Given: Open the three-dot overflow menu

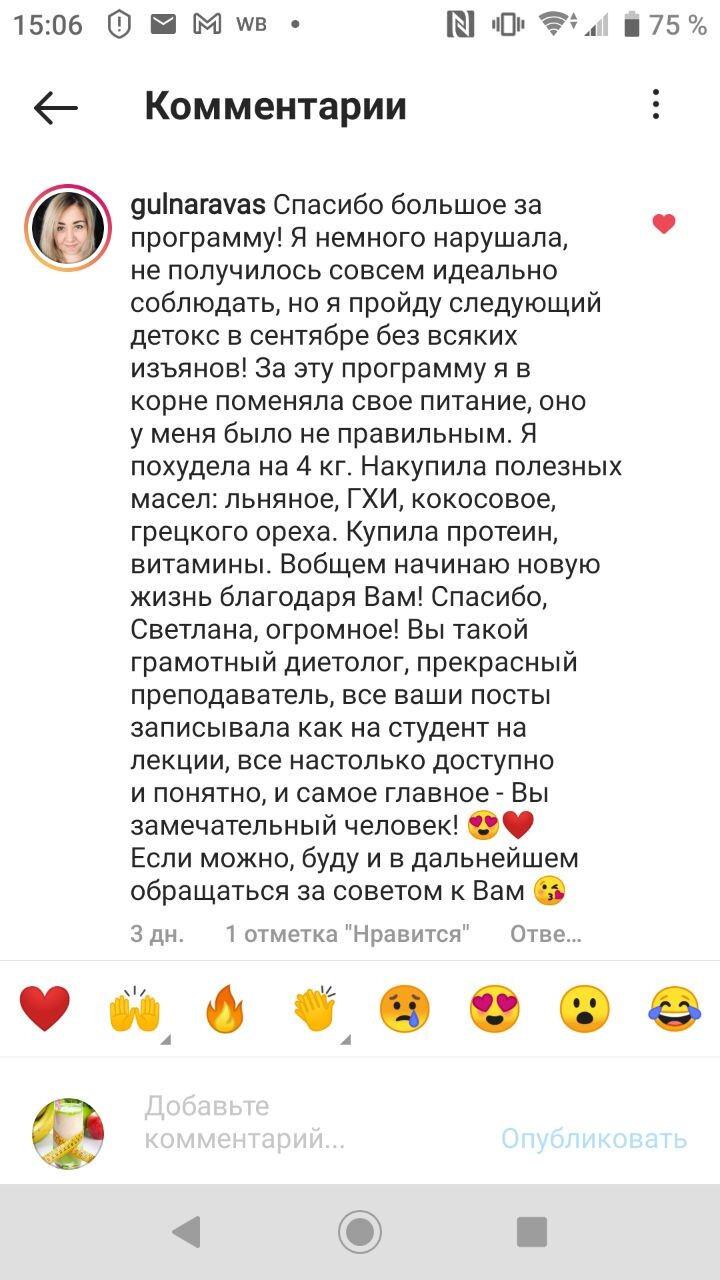Looking at the screenshot, I should point(656,105).
